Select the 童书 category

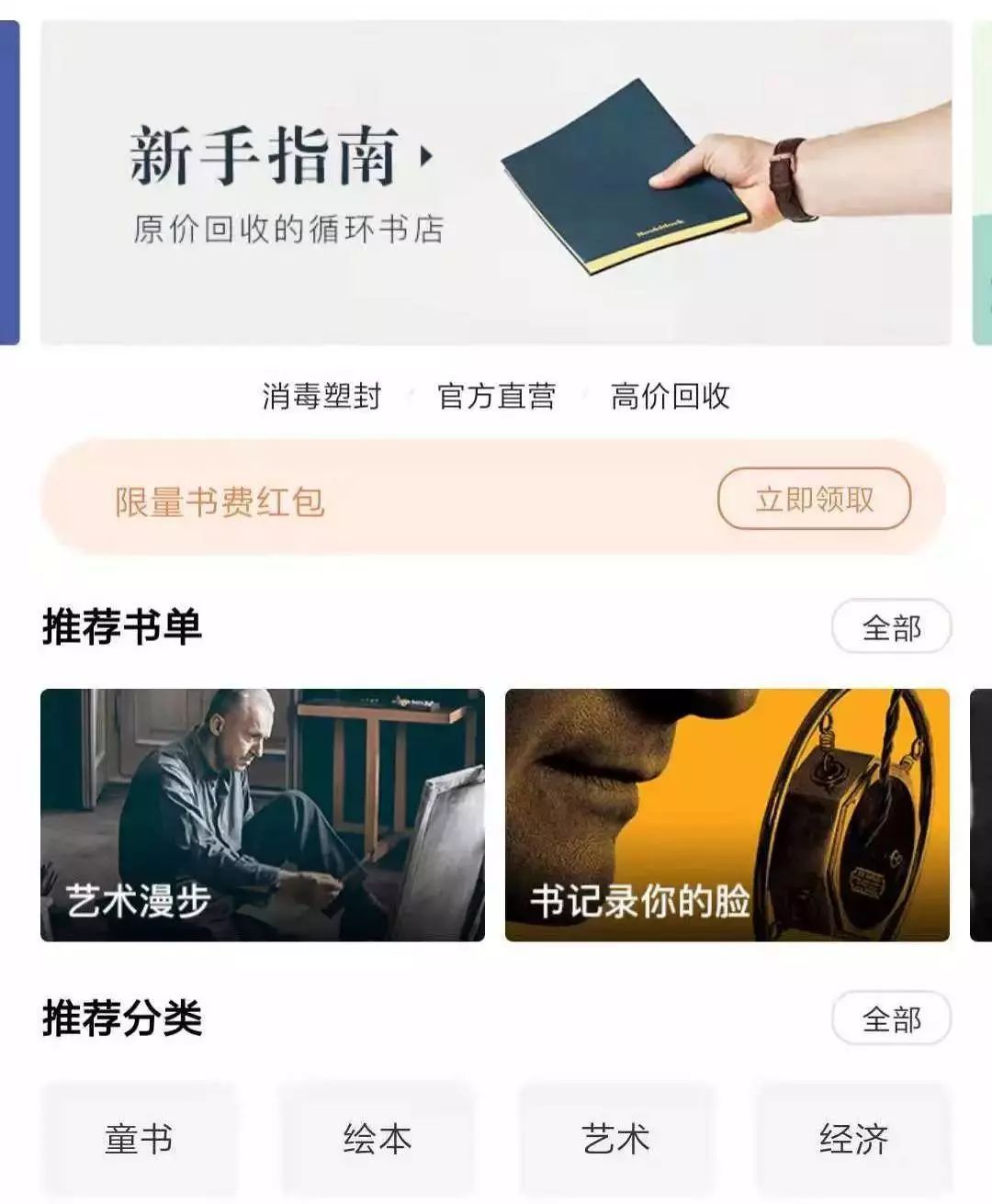tap(139, 1140)
